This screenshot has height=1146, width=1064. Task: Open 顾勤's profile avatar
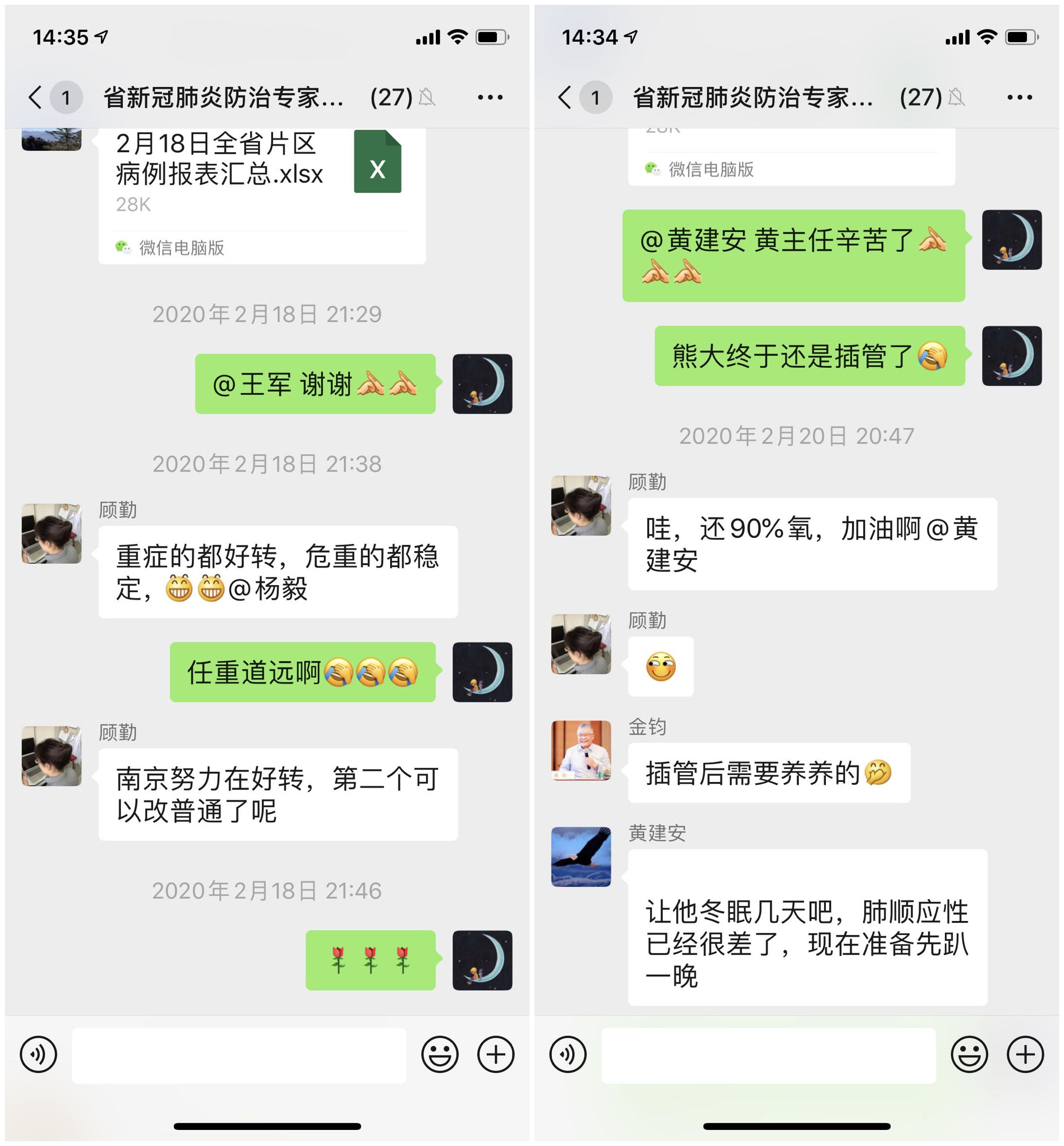coord(51,533)
